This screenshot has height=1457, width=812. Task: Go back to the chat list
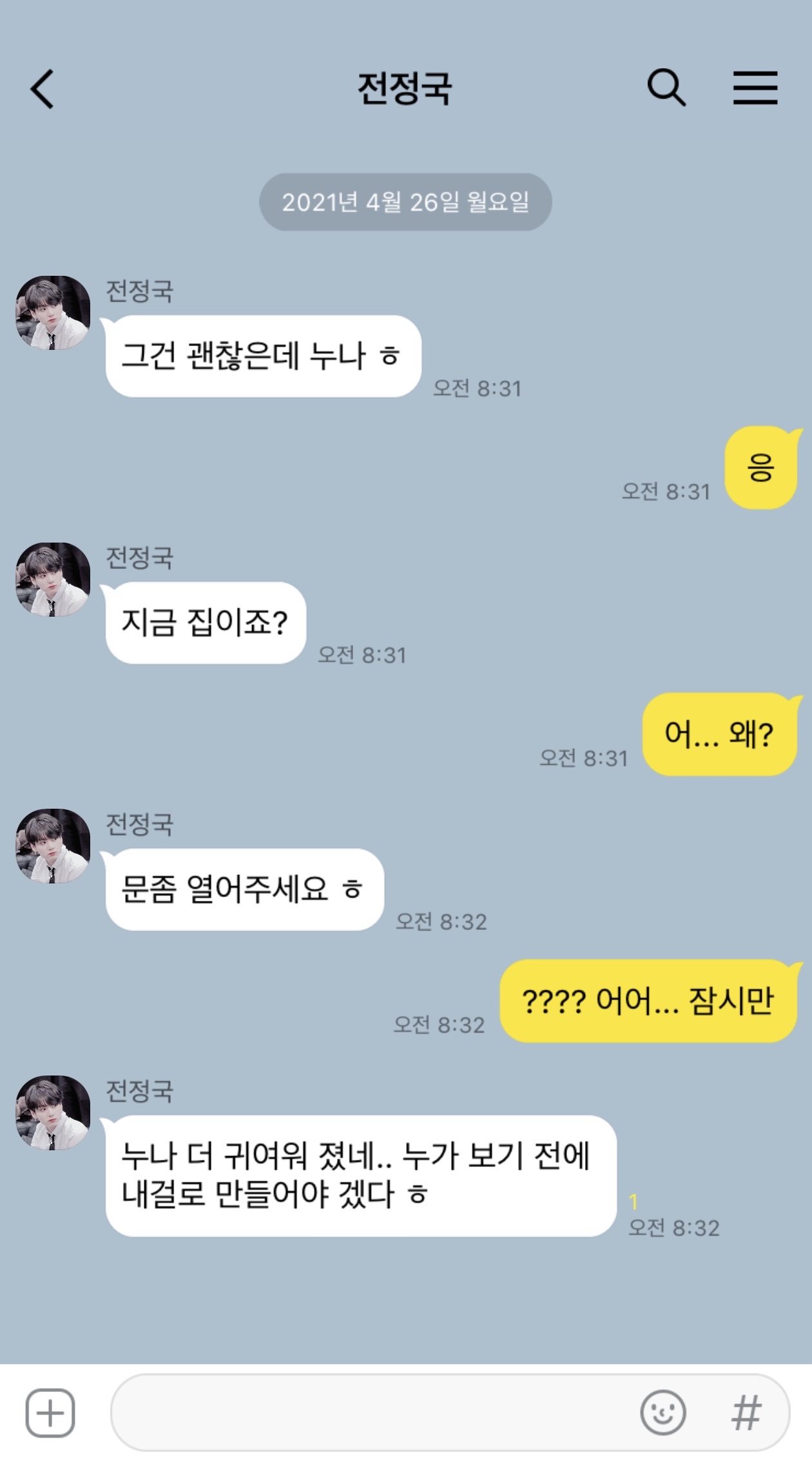43,89
